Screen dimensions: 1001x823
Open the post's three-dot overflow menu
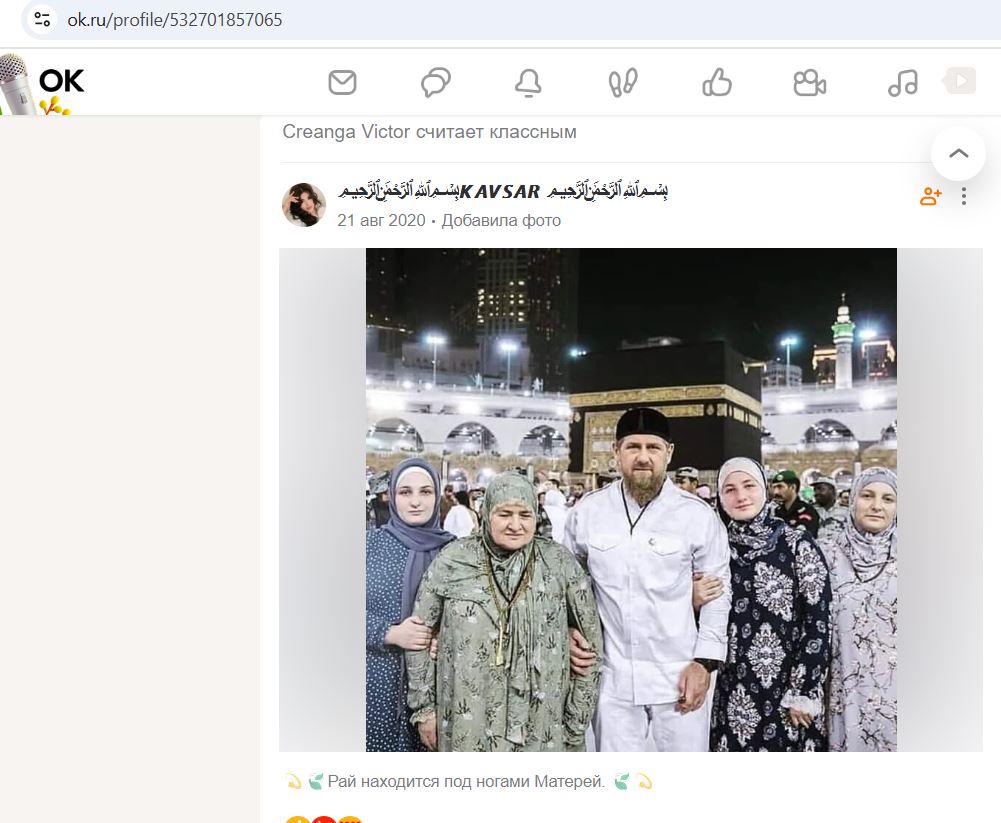pyautogui.click(x=964, y=196)
